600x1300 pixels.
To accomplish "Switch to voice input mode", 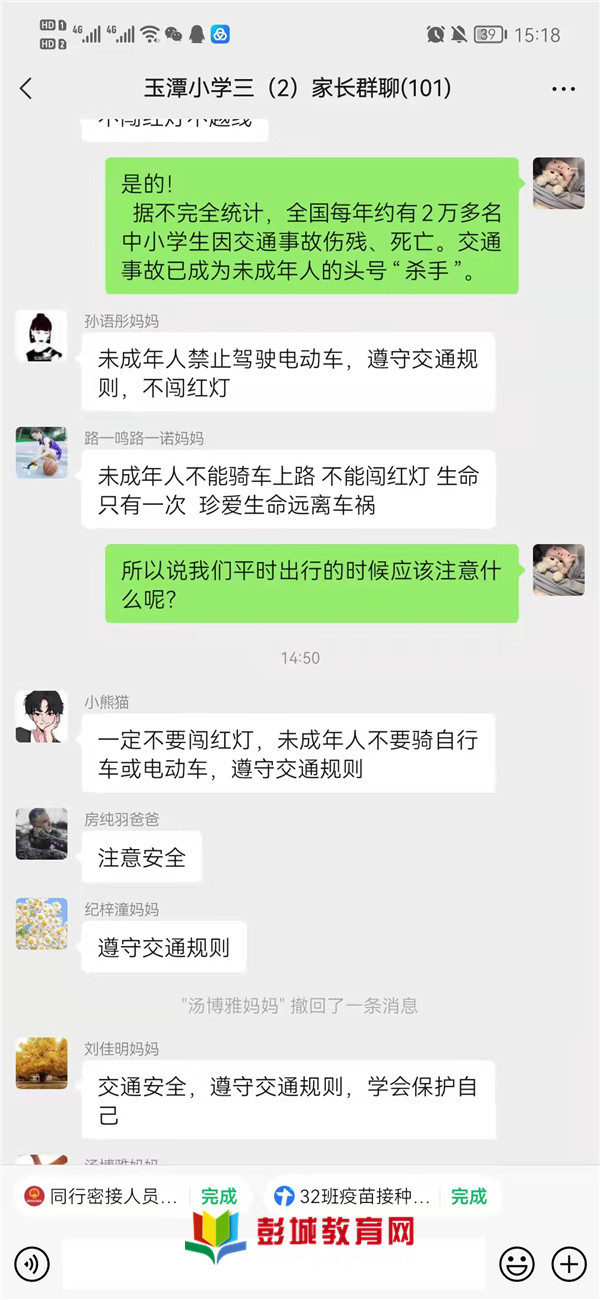I will 33,1264.
